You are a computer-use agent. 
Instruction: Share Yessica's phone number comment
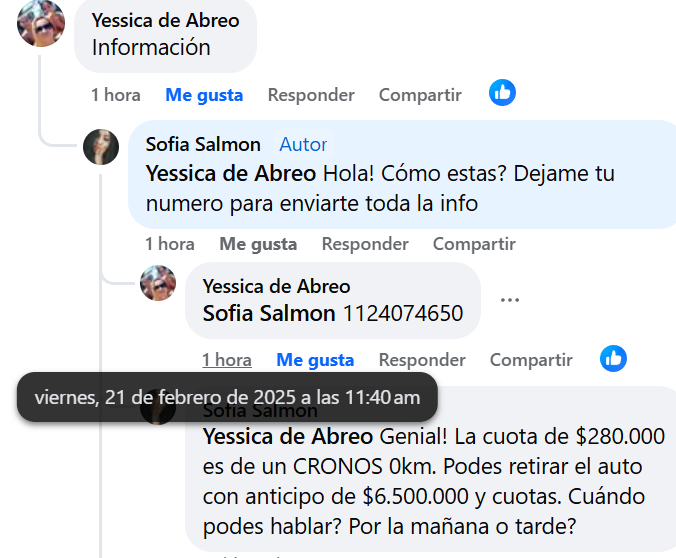[x=531, y=360]
